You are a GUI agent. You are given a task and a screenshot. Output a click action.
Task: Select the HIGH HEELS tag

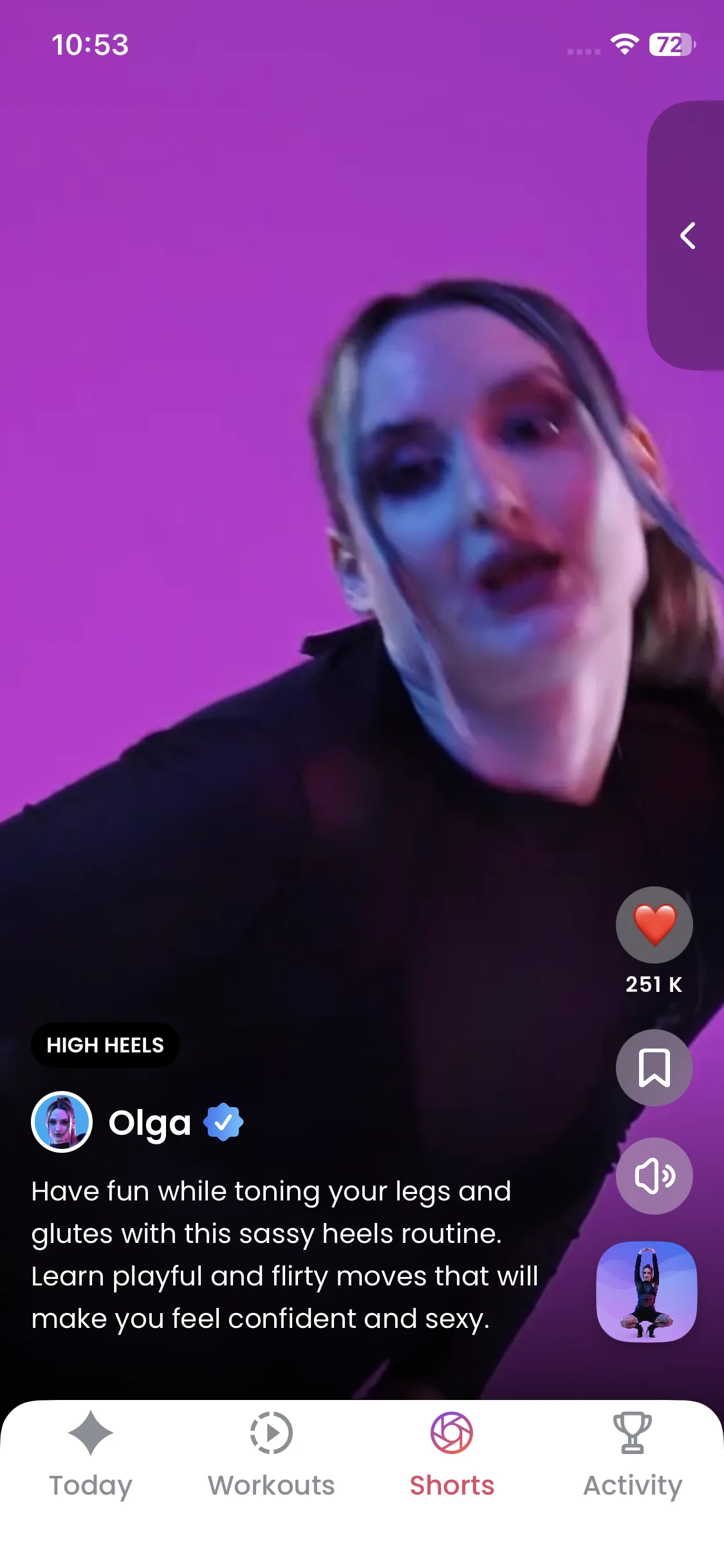(x=106, y=1045)
